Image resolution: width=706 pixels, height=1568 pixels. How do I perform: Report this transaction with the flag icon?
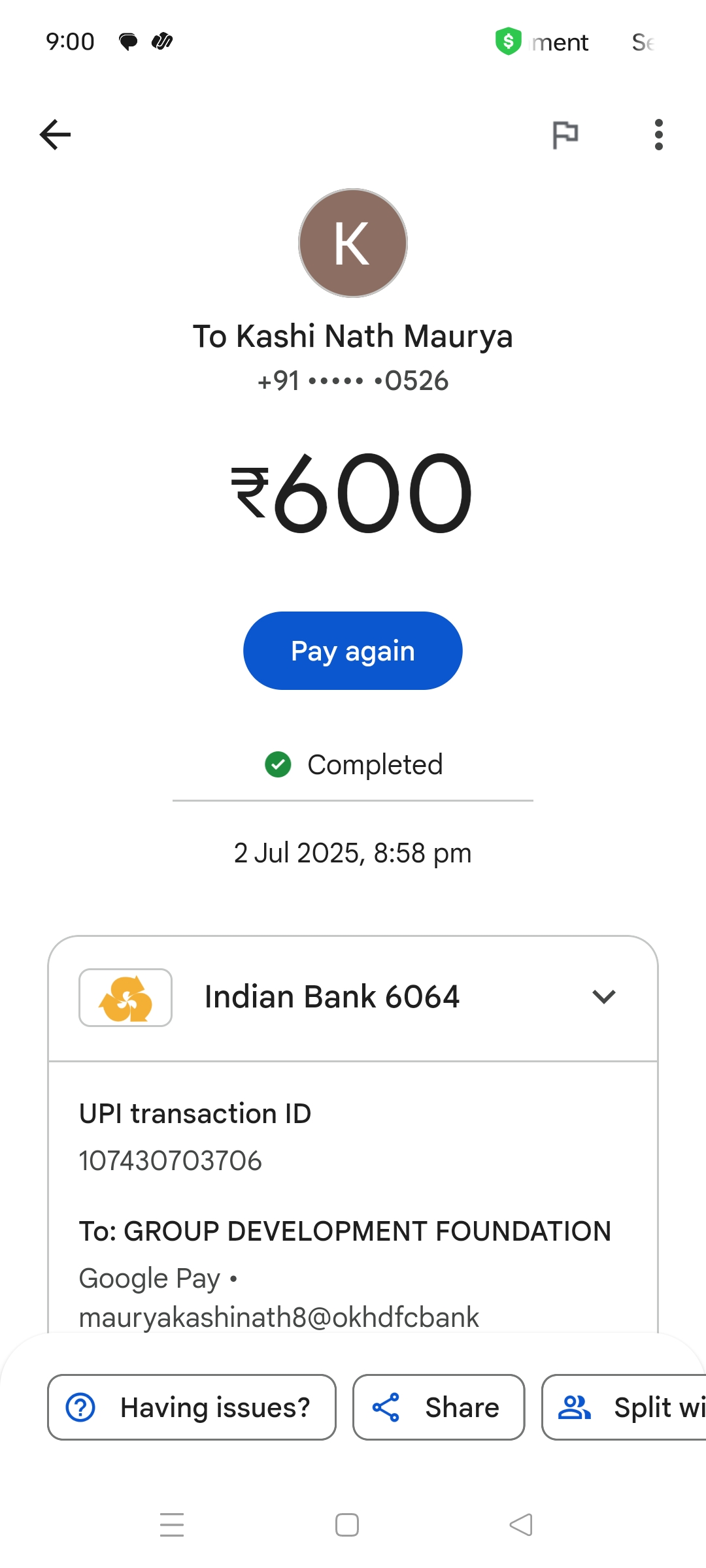(x=565, y=135)
